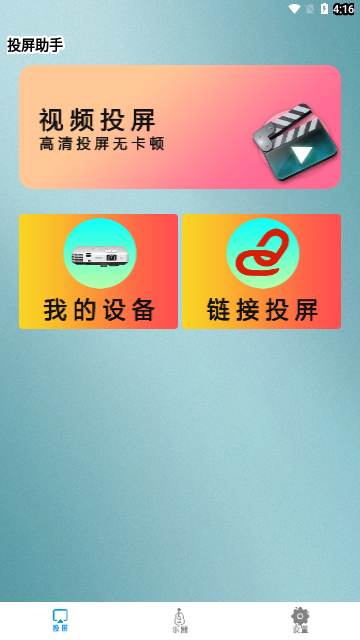
Task: Switch to the 投屏 tab
Action: click(x=60, y=620)
